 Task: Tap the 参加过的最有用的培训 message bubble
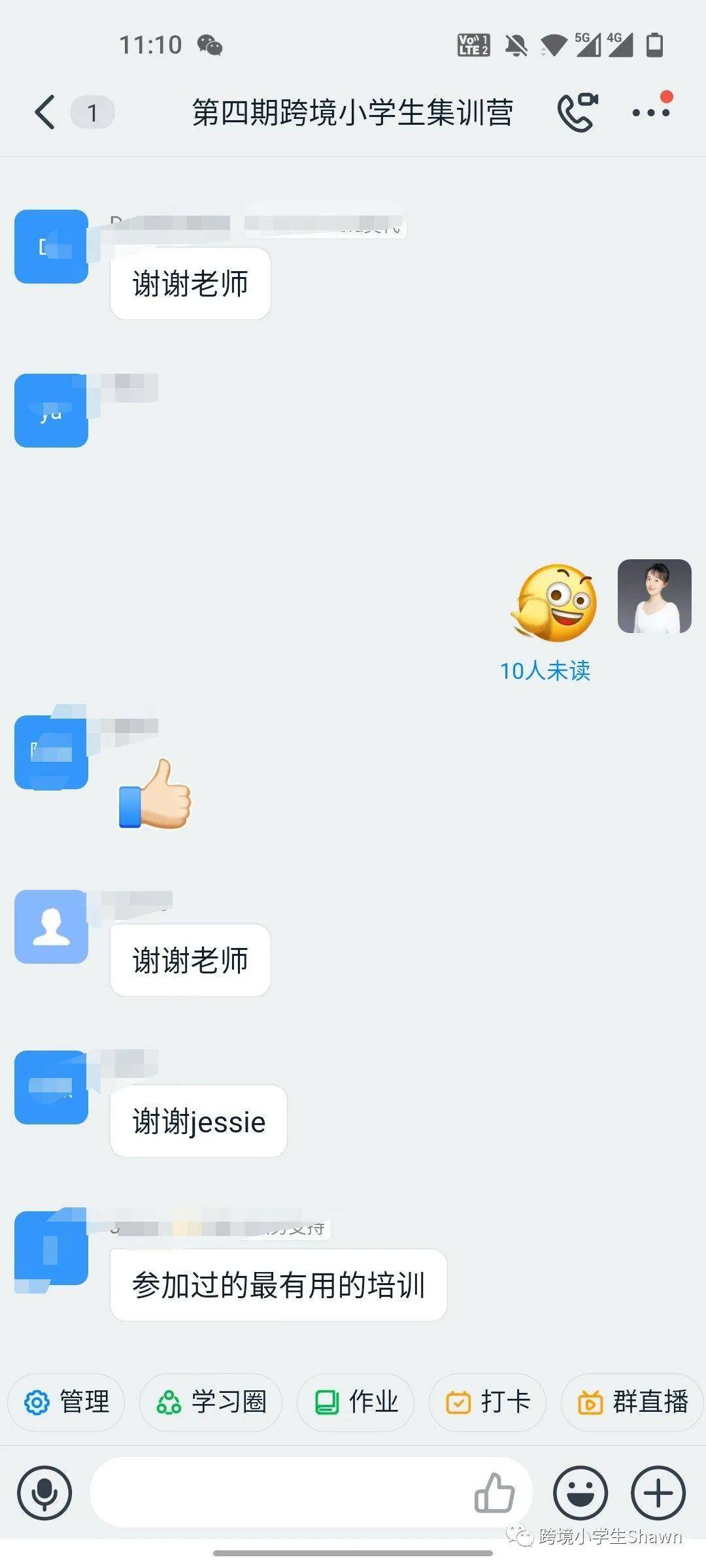278,1285
